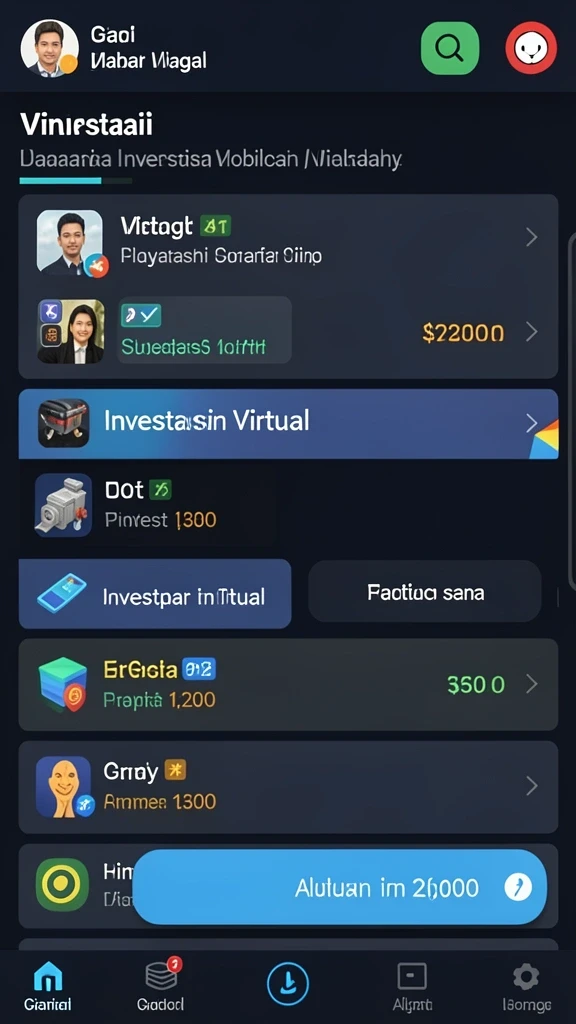
Task: Open the Investasin Virtual banner
Action: click(x=288, y=423)
